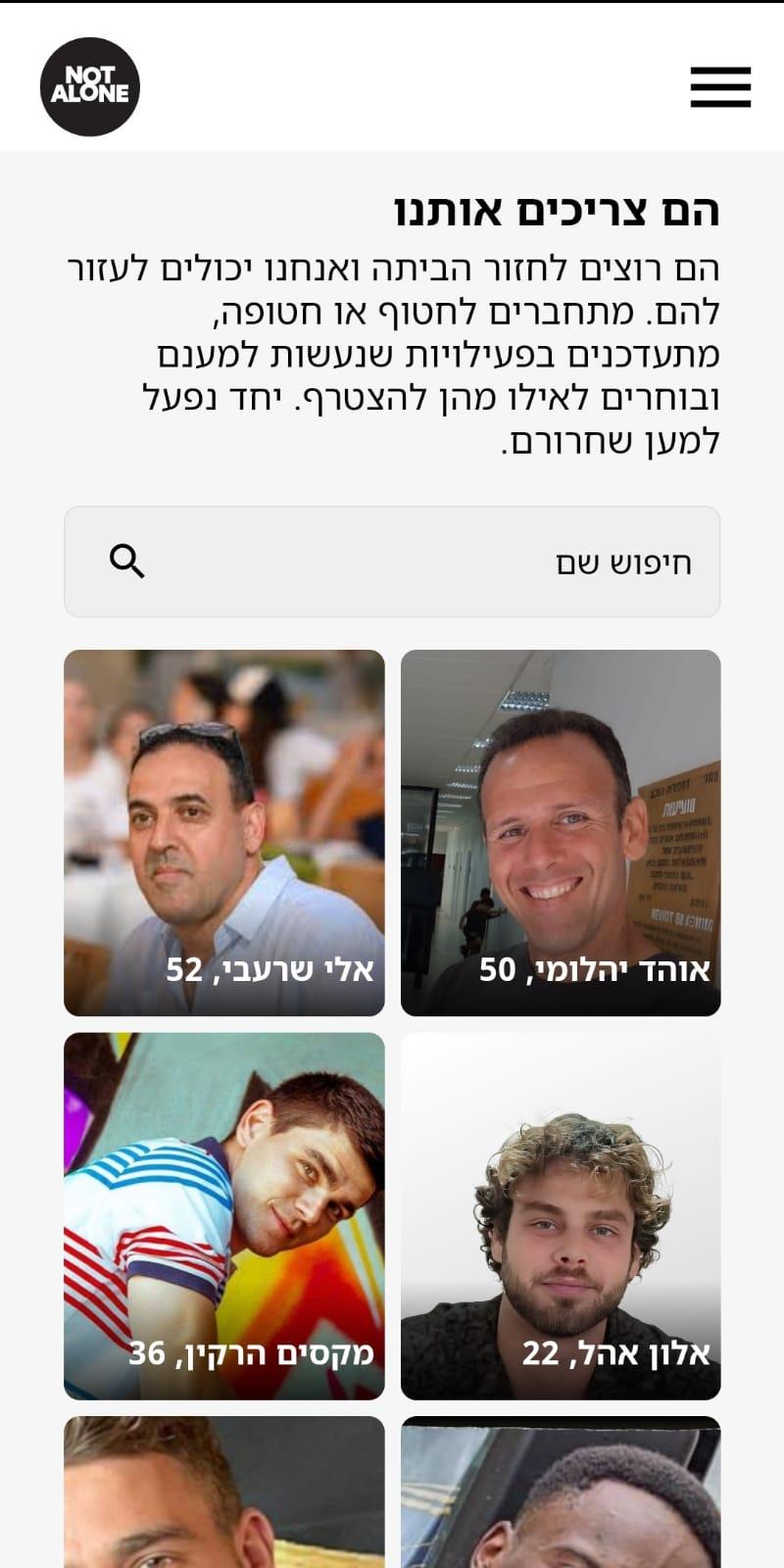
Task: Tap the Not Alone logo to go home
Action: (x=90, y=87)
